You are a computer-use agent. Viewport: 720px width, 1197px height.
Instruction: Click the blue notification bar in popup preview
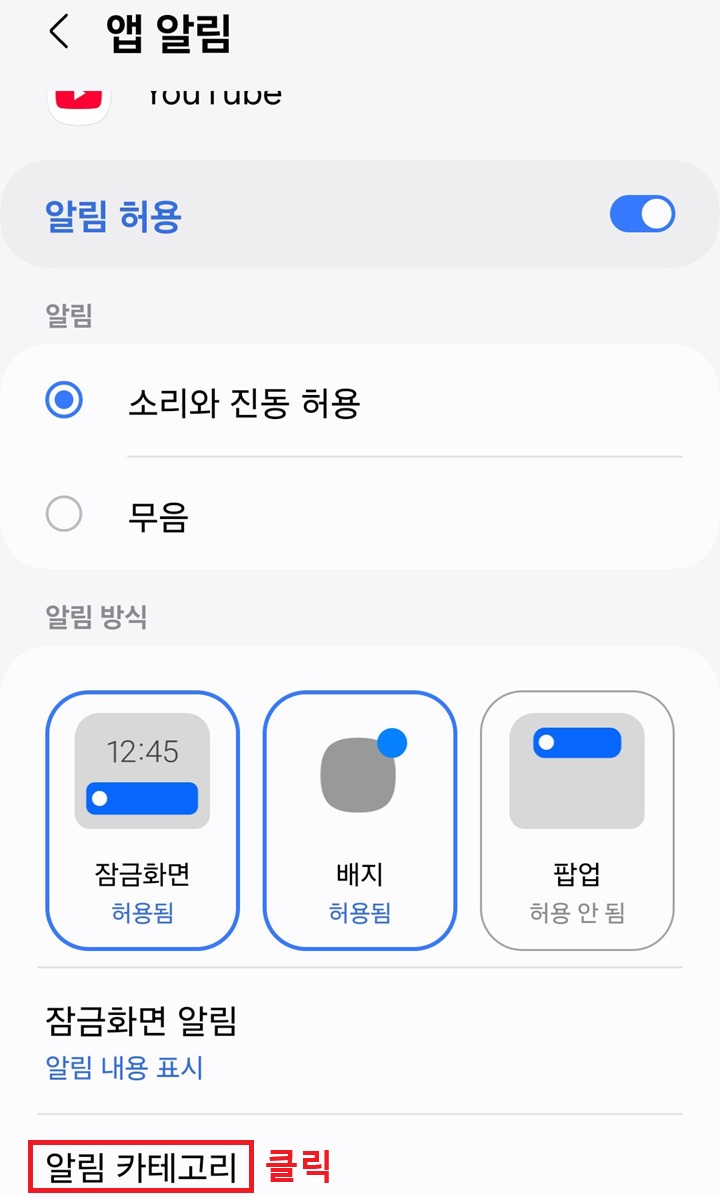coord(578,743)
